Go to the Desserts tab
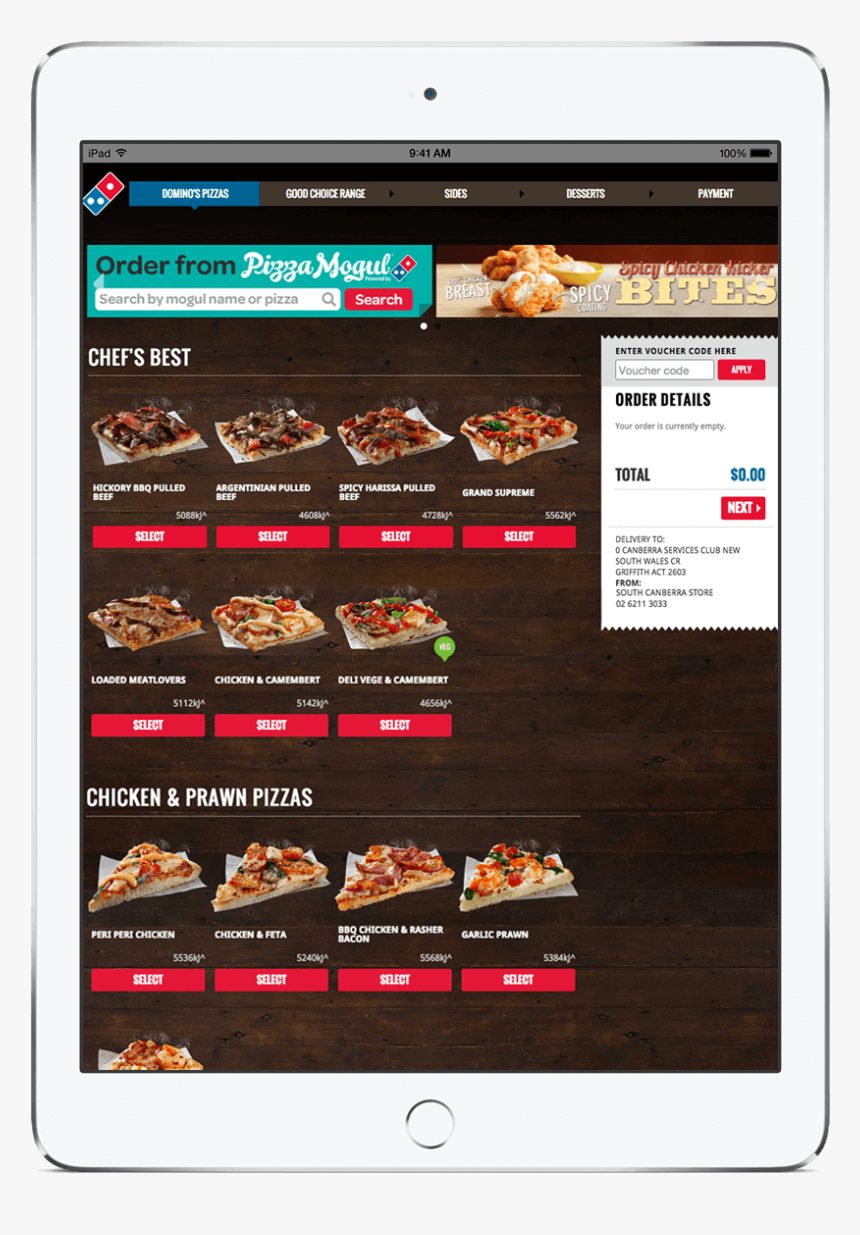860x1235 pixels. tap(585, 194)
